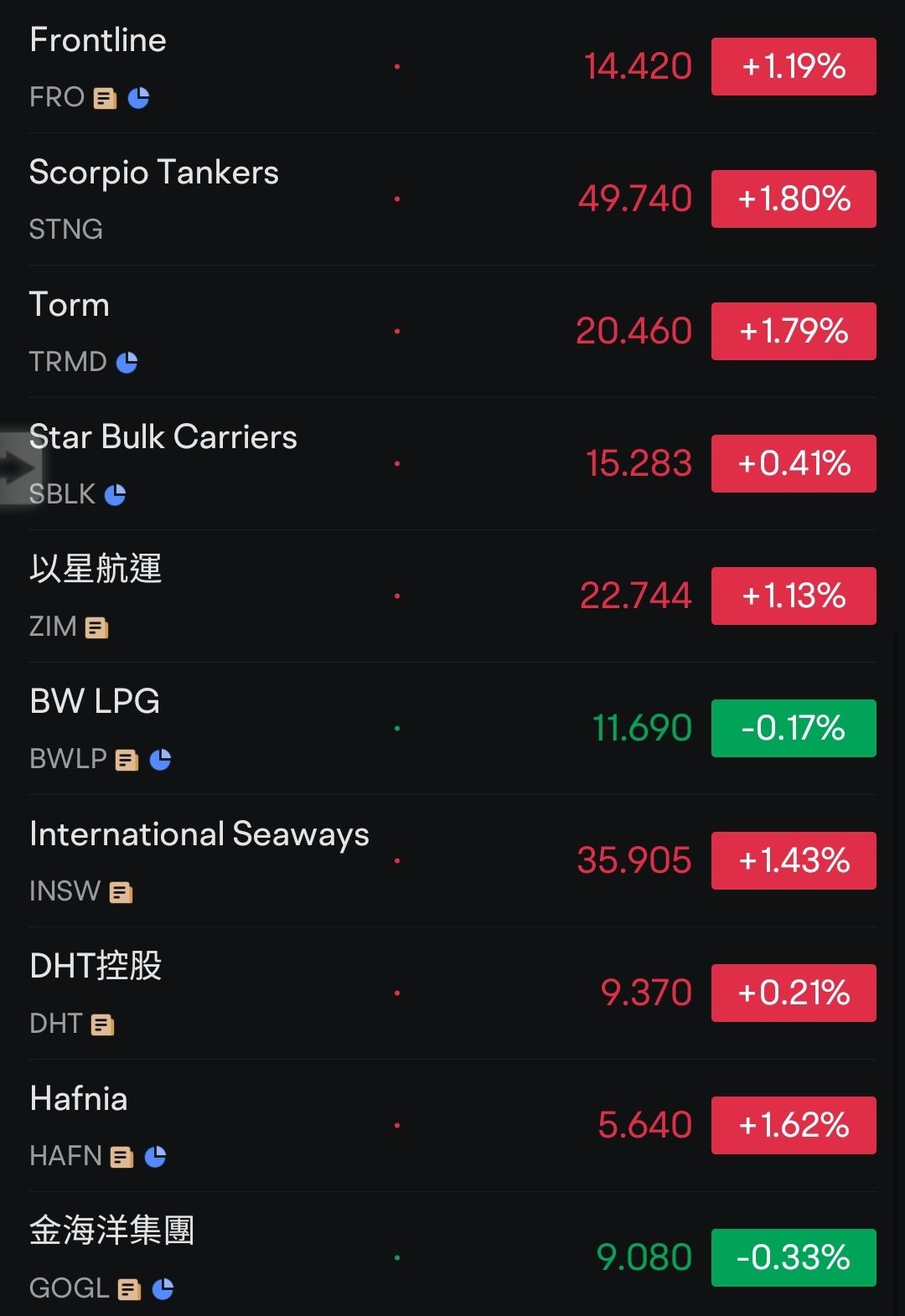Select the pie chart icon beside SBLK
This screenshot has height=1316, width=905.
pos(115,494)
